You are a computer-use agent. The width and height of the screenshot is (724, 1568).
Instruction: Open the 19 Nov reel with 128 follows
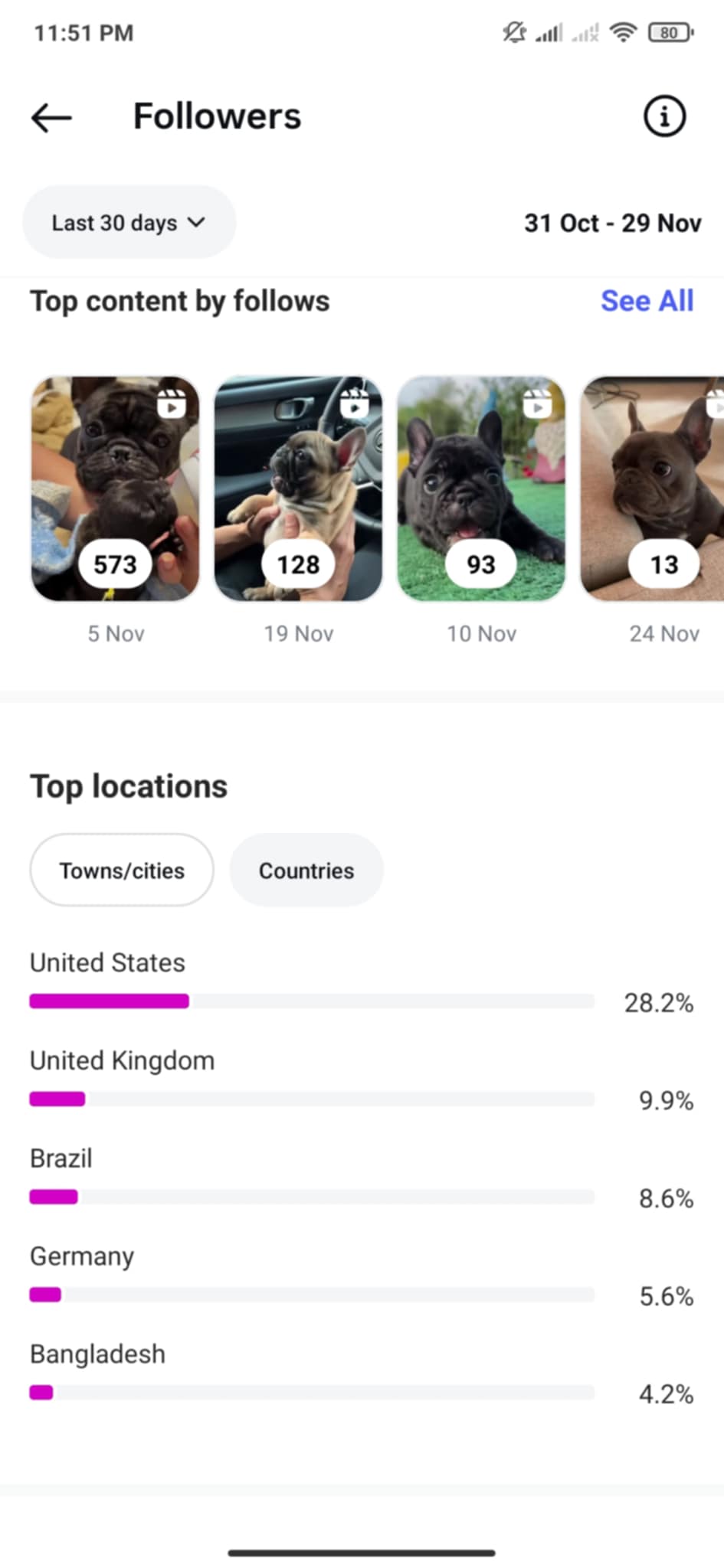[298, 488]
